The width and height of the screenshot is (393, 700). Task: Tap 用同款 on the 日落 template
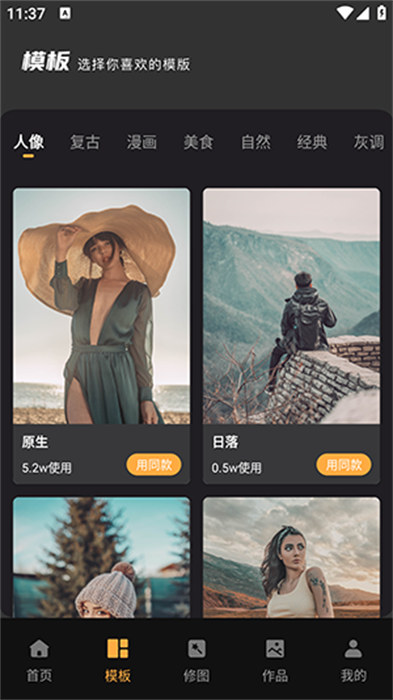(344, 465)
